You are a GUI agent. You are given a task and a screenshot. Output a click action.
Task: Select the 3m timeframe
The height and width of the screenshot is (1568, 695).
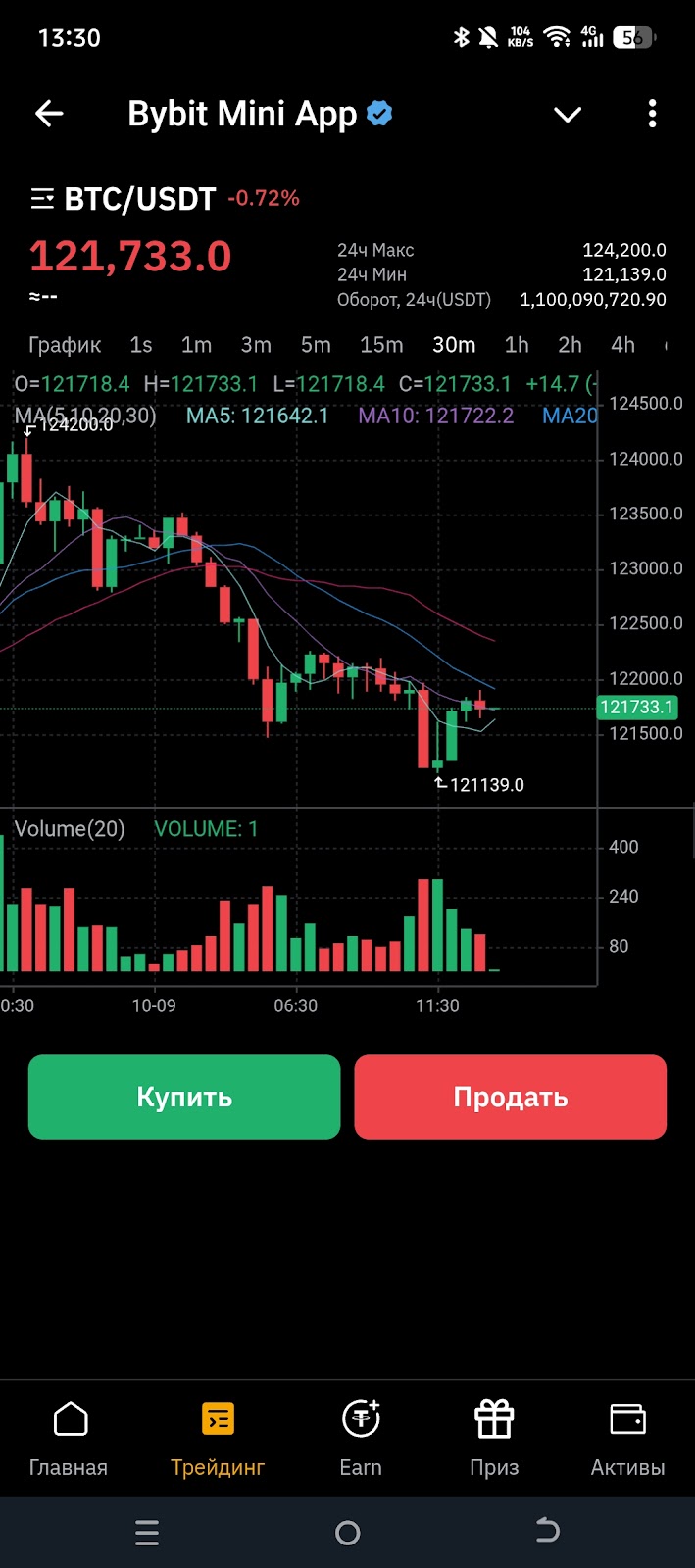click(x=256, y=345)
